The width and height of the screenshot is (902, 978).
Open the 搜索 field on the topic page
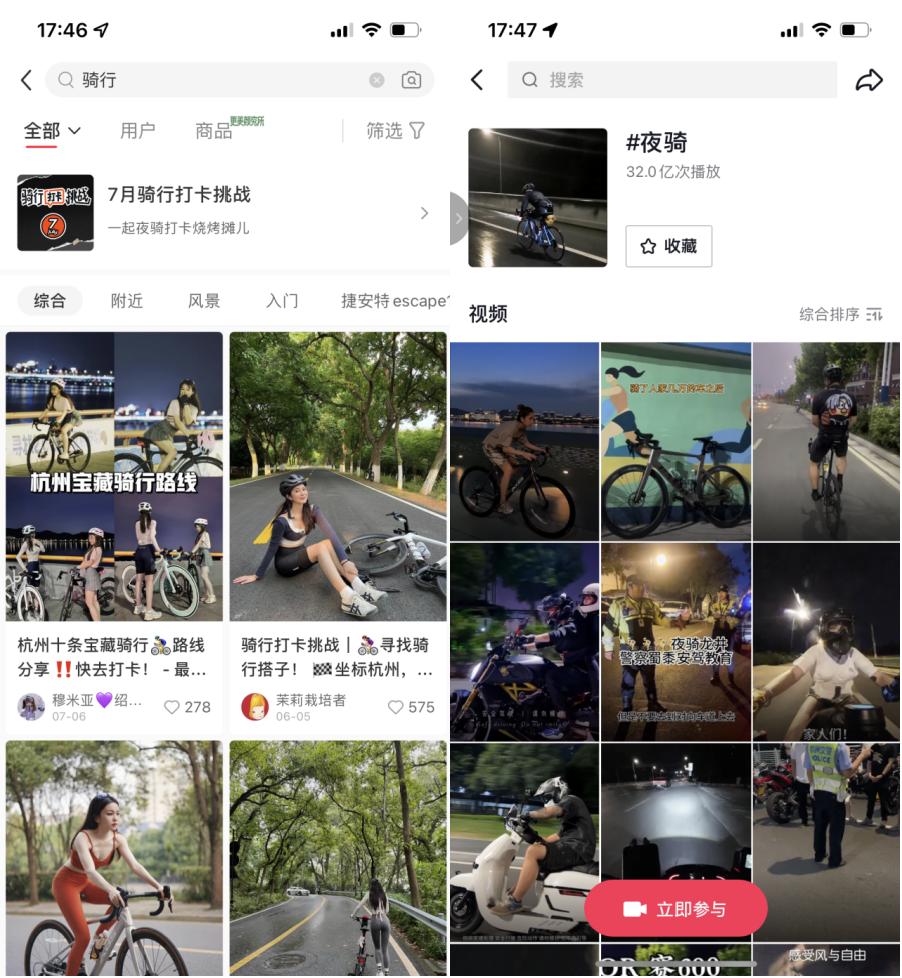(x=671, y=80)
